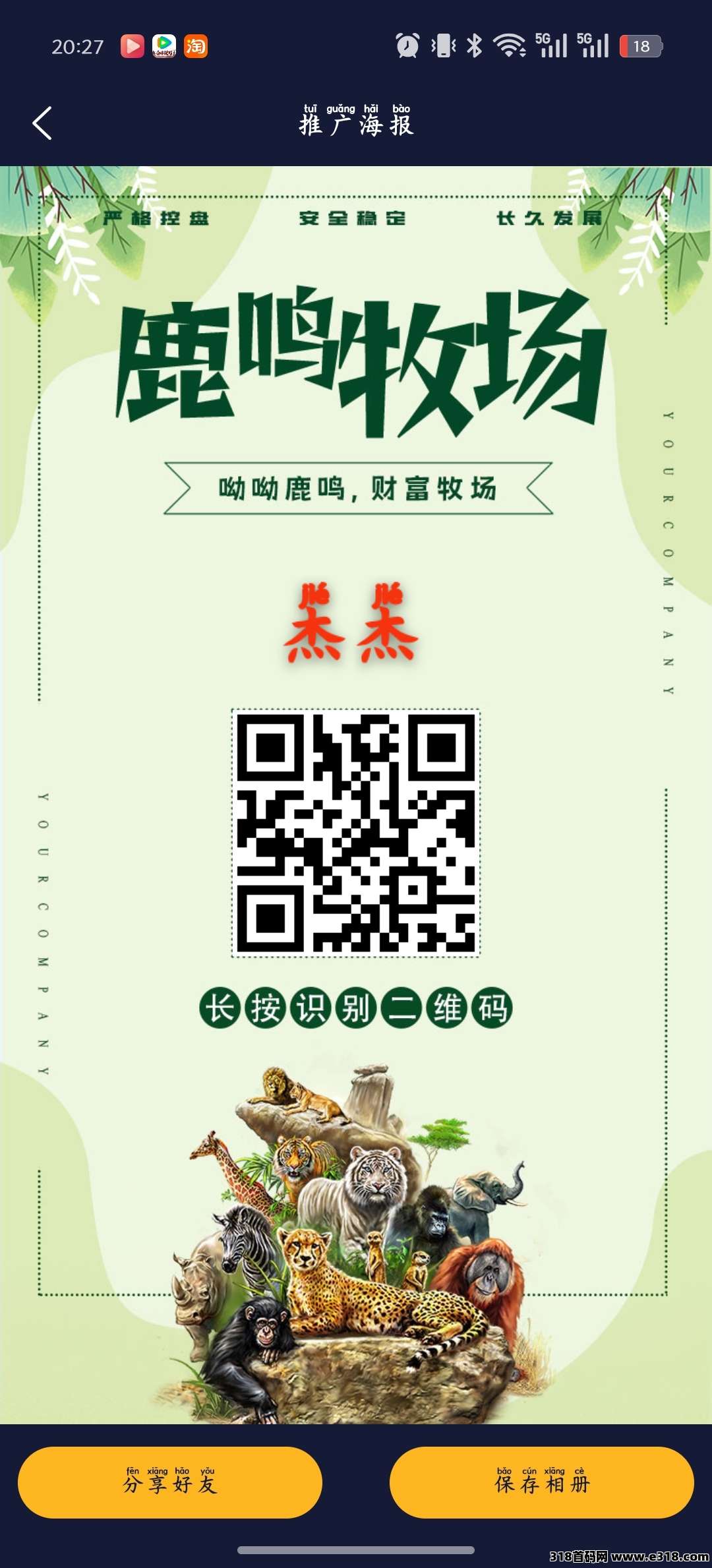This screenshot has width=712, height=1568.
Task: Save poster with 保存相册 button
Action: coord(541,1482)
